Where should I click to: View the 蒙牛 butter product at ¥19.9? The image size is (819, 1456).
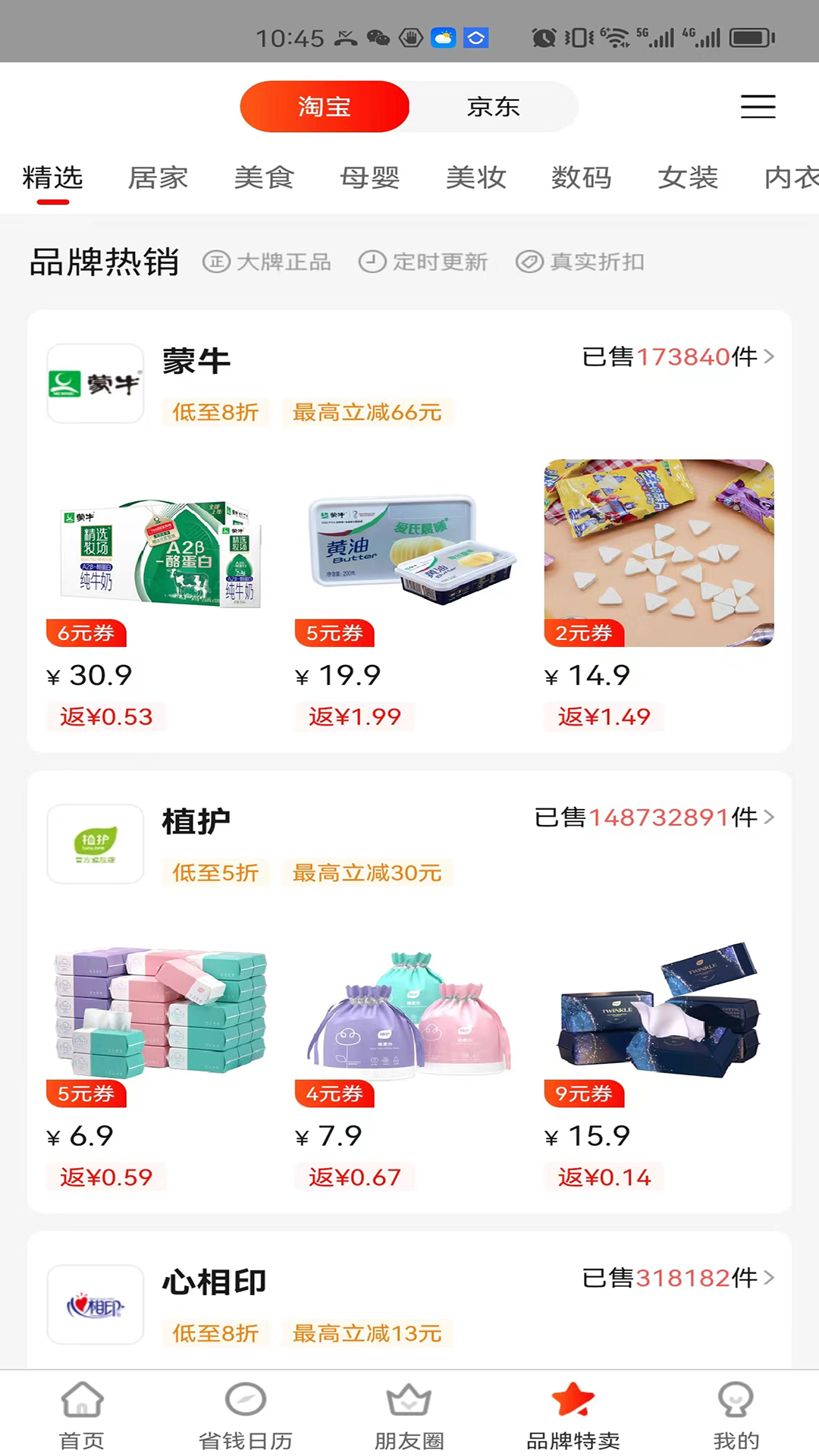point(409,554)
